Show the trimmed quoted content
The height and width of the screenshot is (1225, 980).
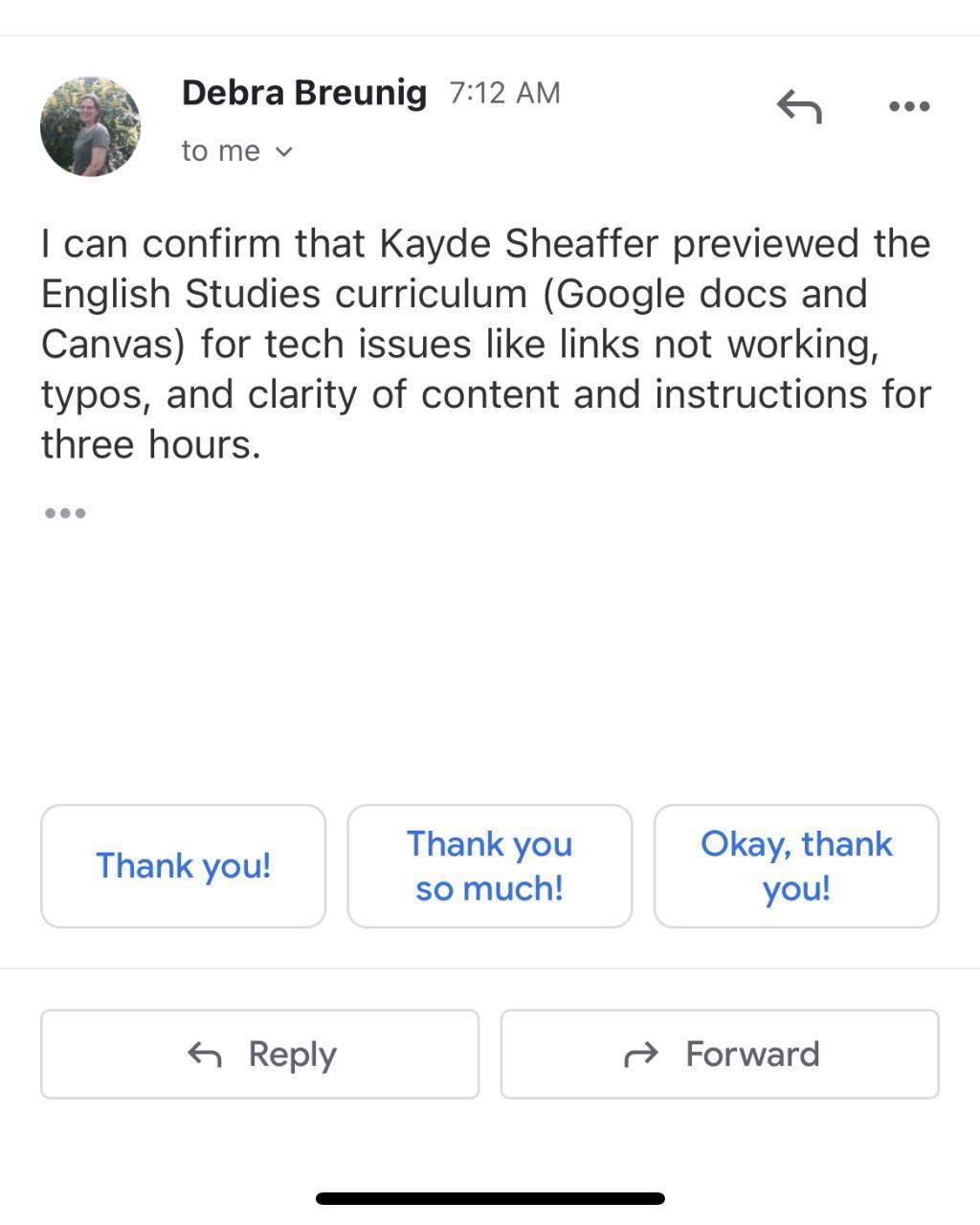coord(65,514)
